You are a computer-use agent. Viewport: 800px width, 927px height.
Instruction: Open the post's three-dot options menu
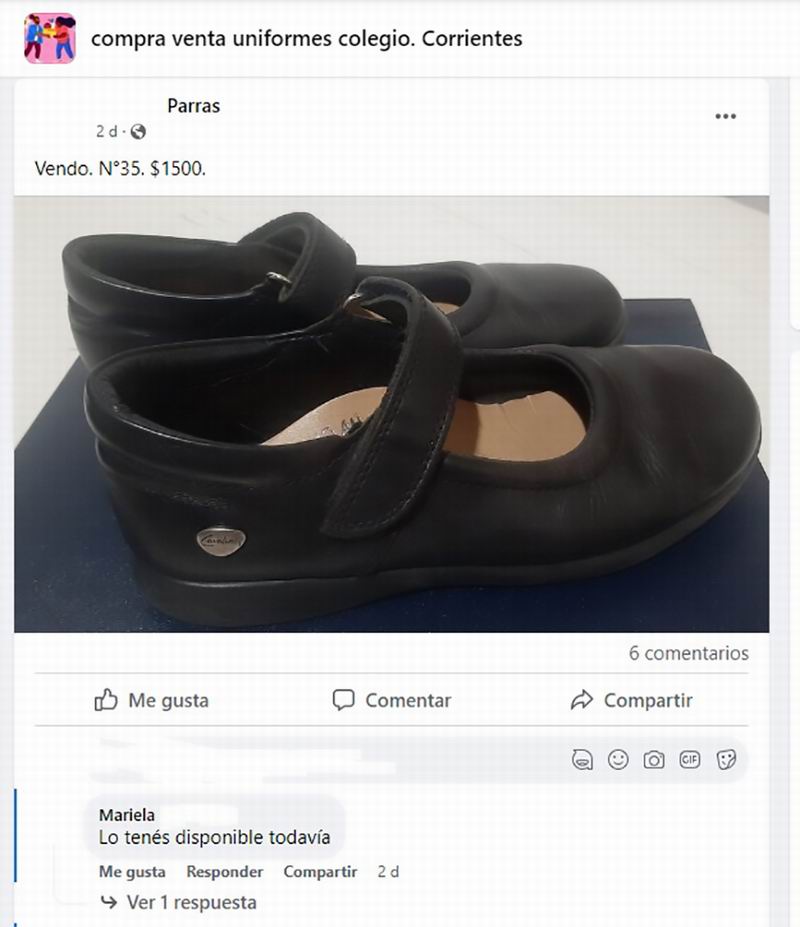(x=725, y=117)
